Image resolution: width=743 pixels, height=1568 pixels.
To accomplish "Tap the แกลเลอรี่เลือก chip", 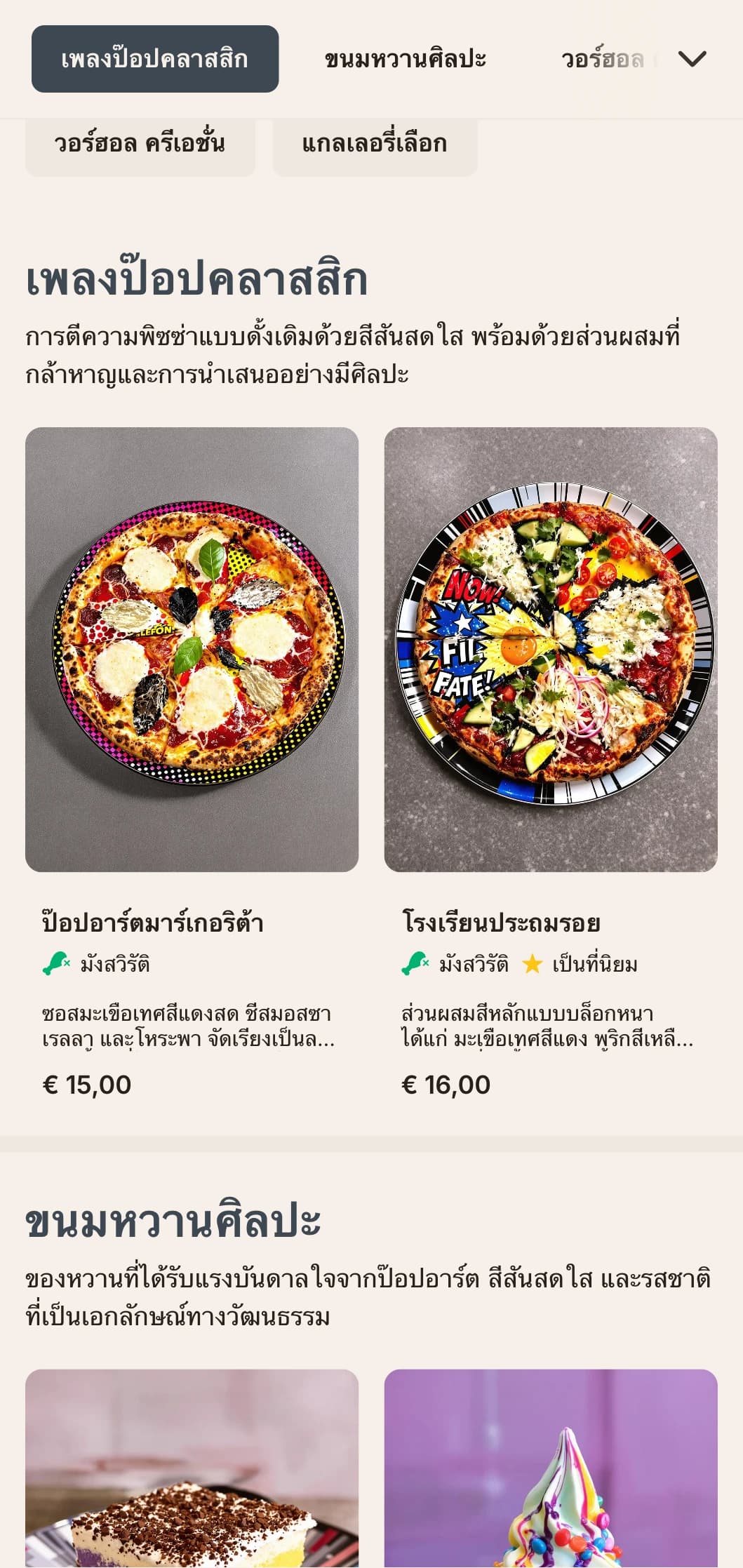I will [x=375, y=144].
